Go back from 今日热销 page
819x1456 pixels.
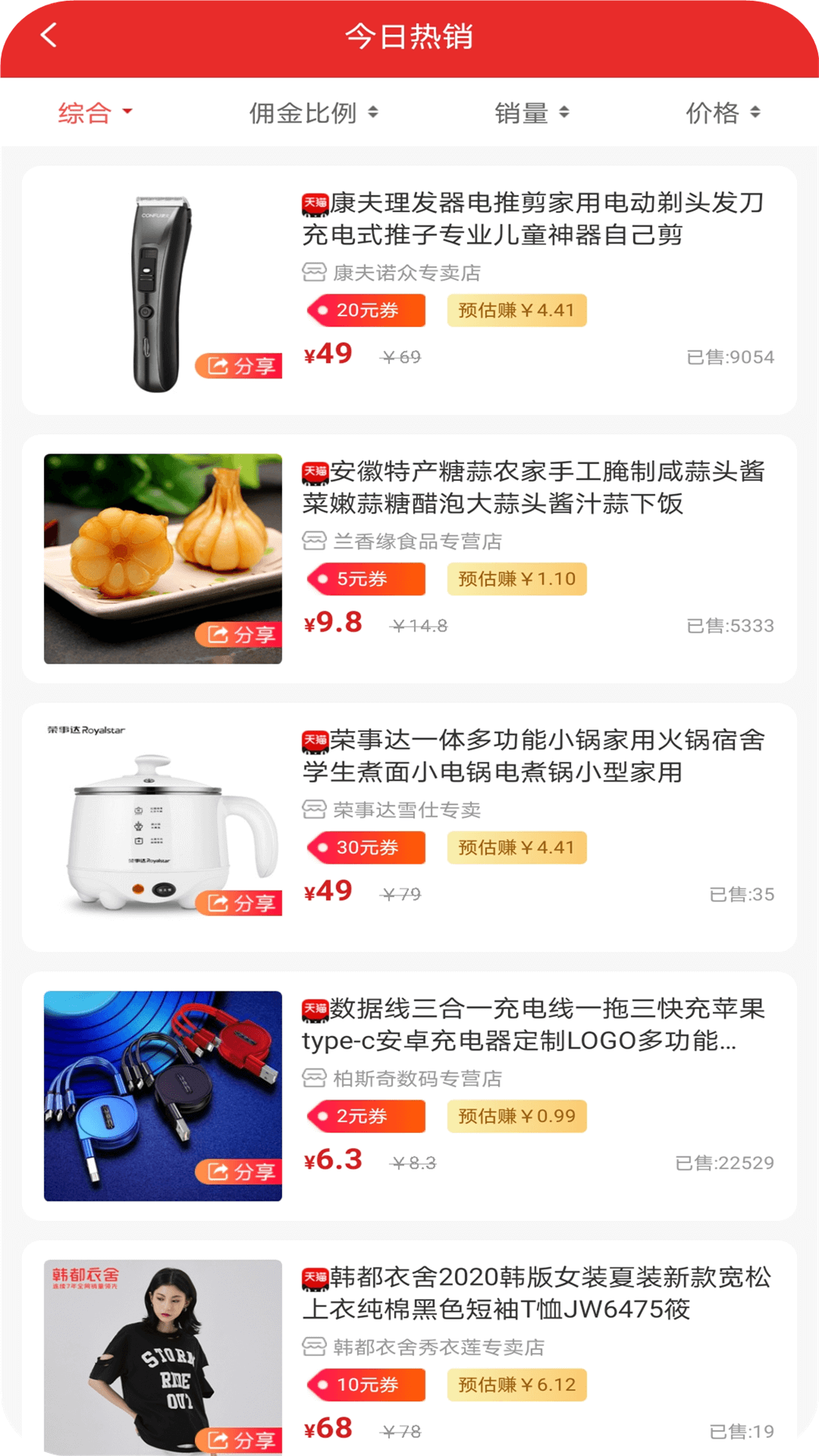(49, 36)
